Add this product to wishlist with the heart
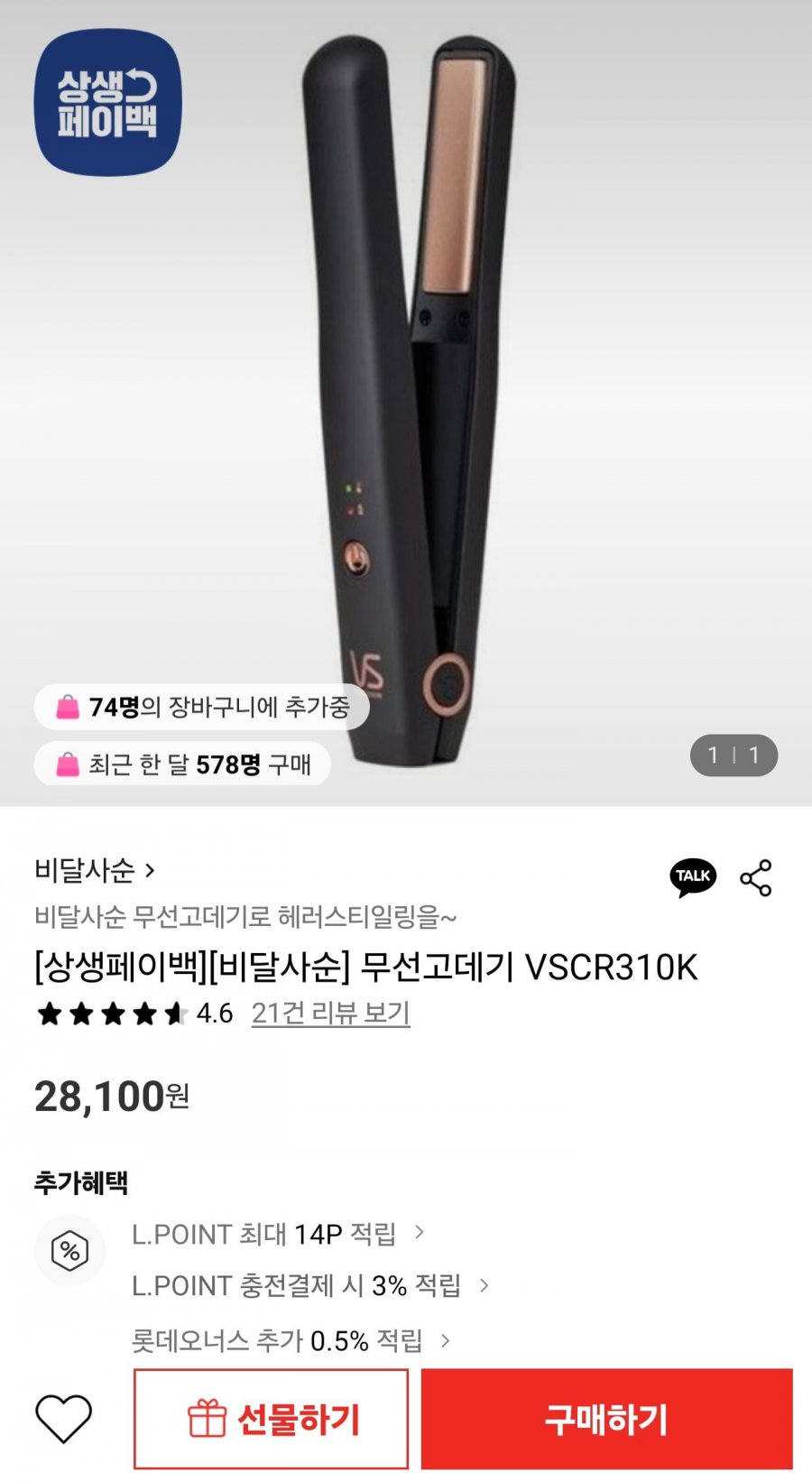Image resolution: width=812 pixels, height=1482 pixels. [x=63, y=1419]
